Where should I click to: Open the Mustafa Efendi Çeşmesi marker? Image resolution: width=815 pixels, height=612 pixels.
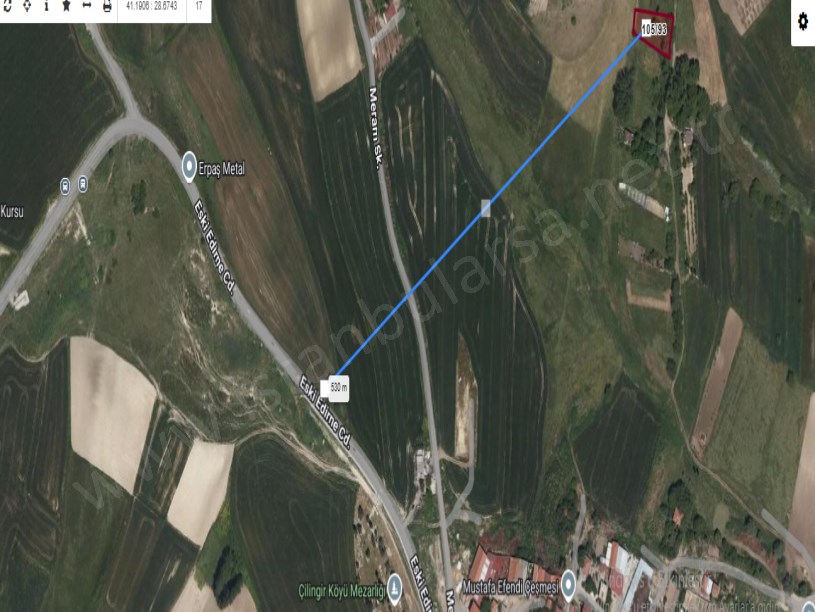(569, 582)
